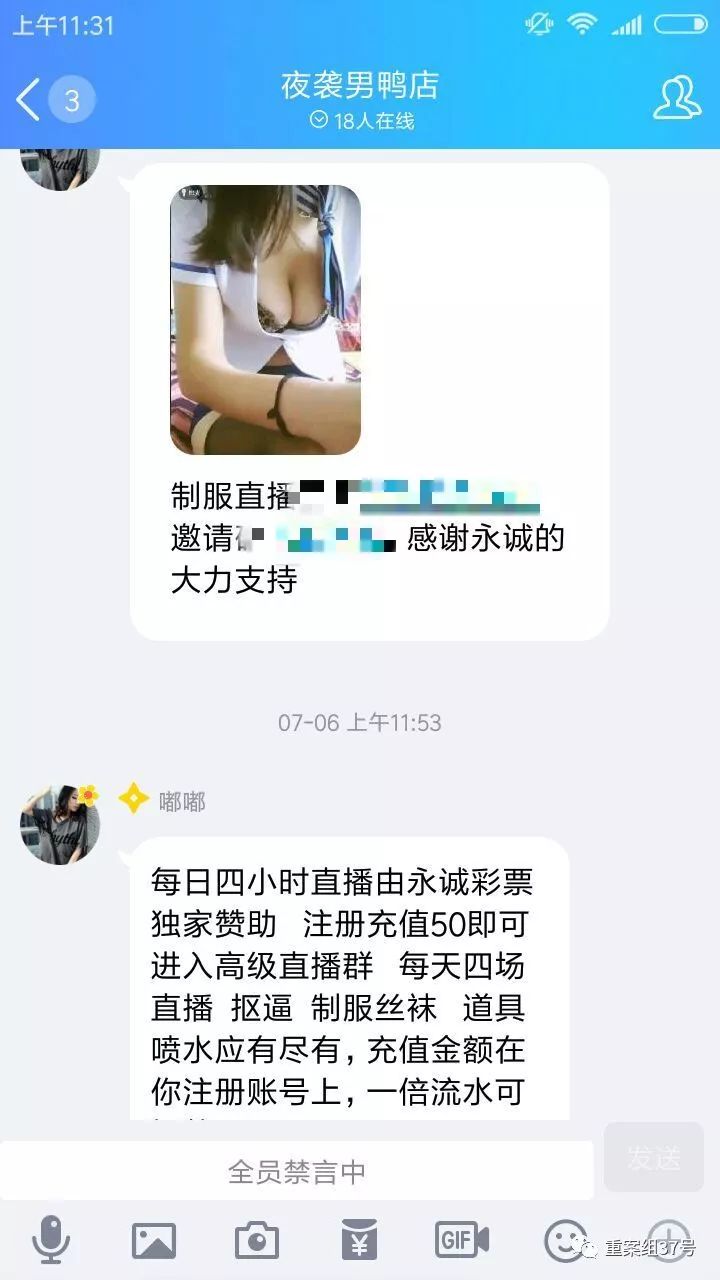Open the emoji picker
The width and height of the screenshot is (720, 1280).
coord(565,1241)
